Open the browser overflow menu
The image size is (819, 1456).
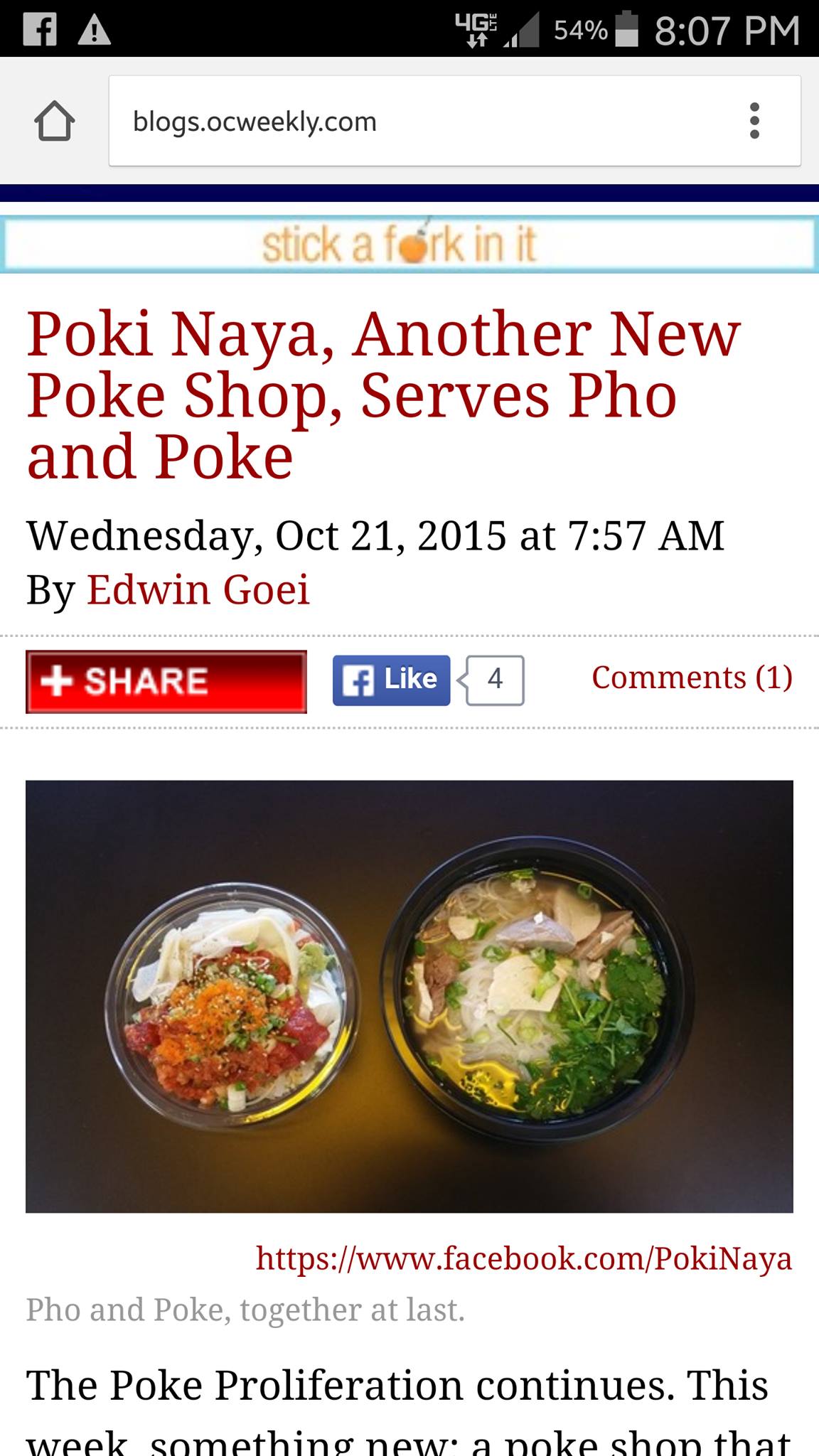pos(754,121)
